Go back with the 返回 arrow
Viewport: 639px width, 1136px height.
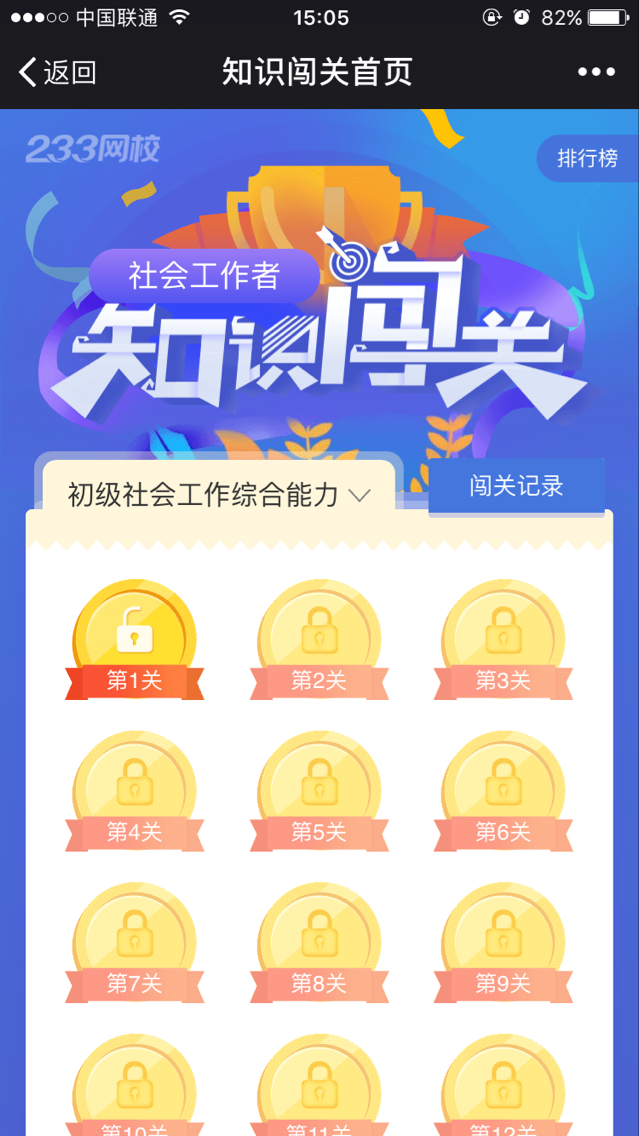pos(57,72)
